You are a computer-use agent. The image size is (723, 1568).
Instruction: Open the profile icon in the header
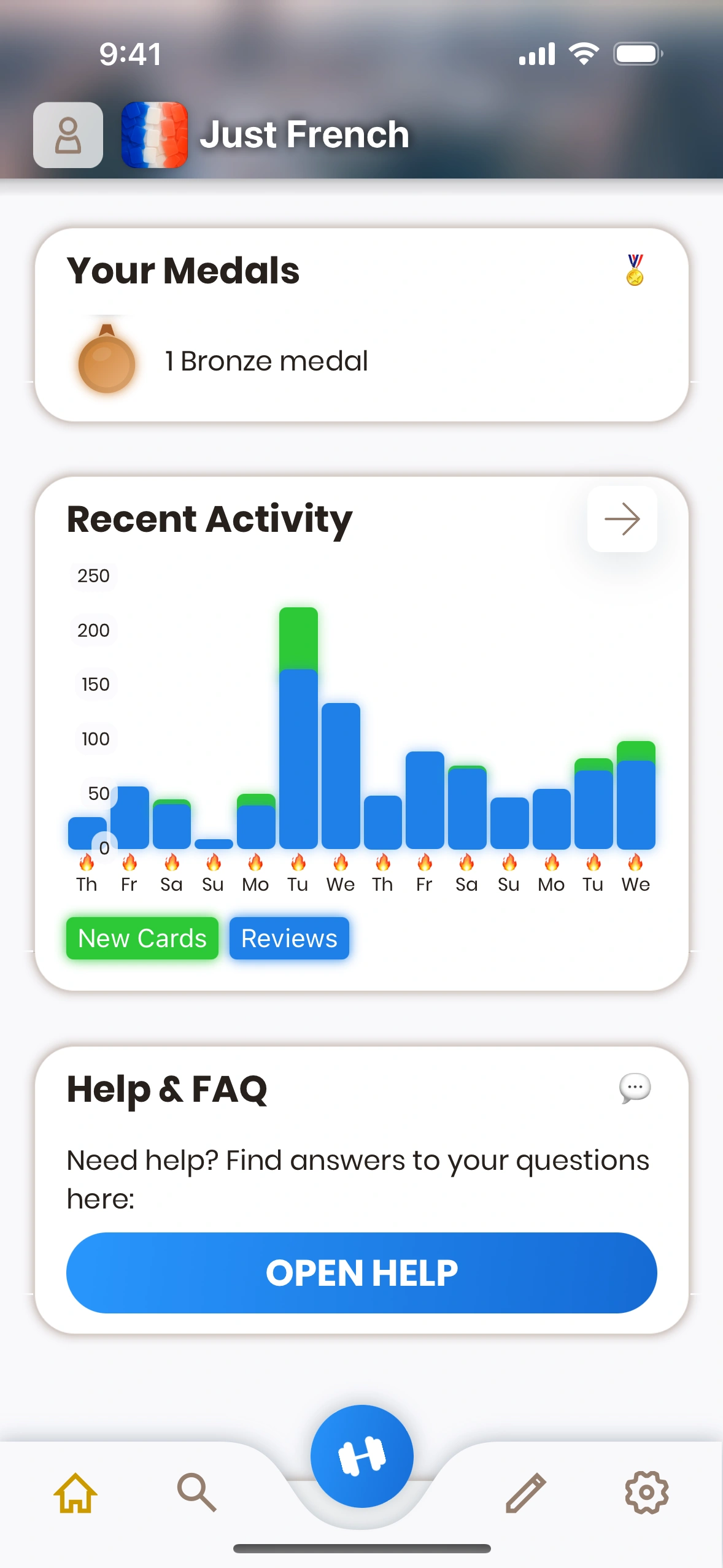click(x=68, y=135)
